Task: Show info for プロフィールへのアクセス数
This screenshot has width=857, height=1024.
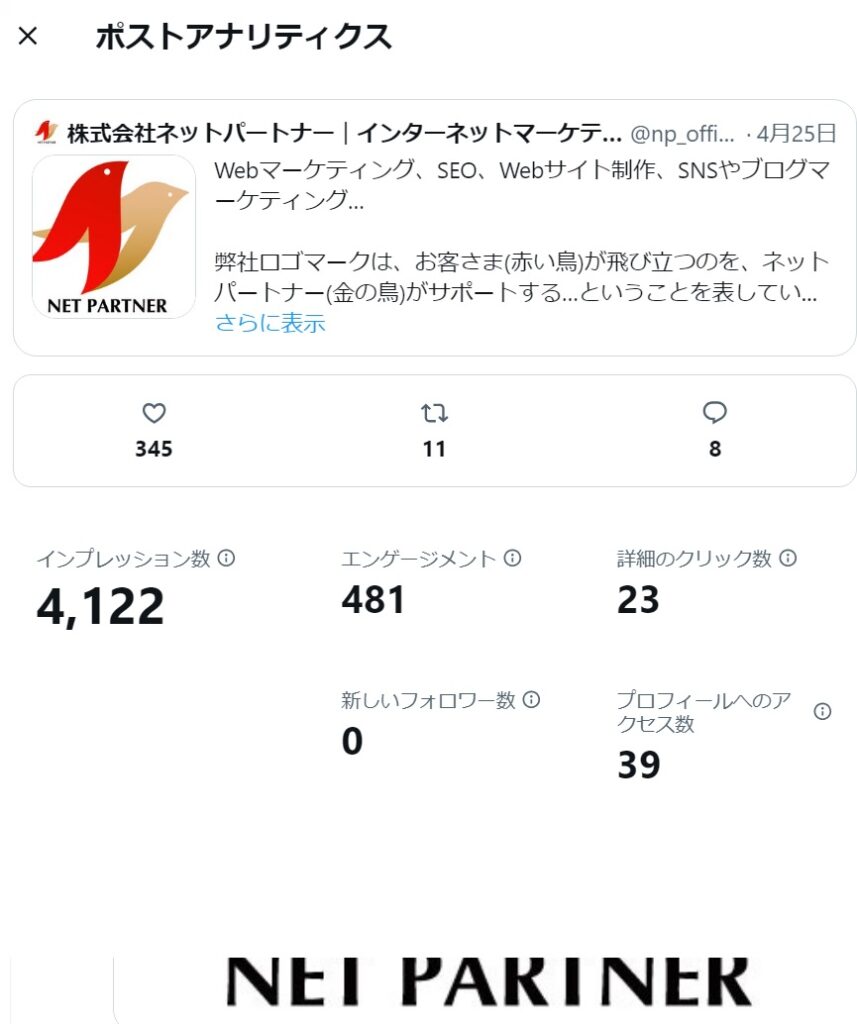Action: [x=822, y=712]
